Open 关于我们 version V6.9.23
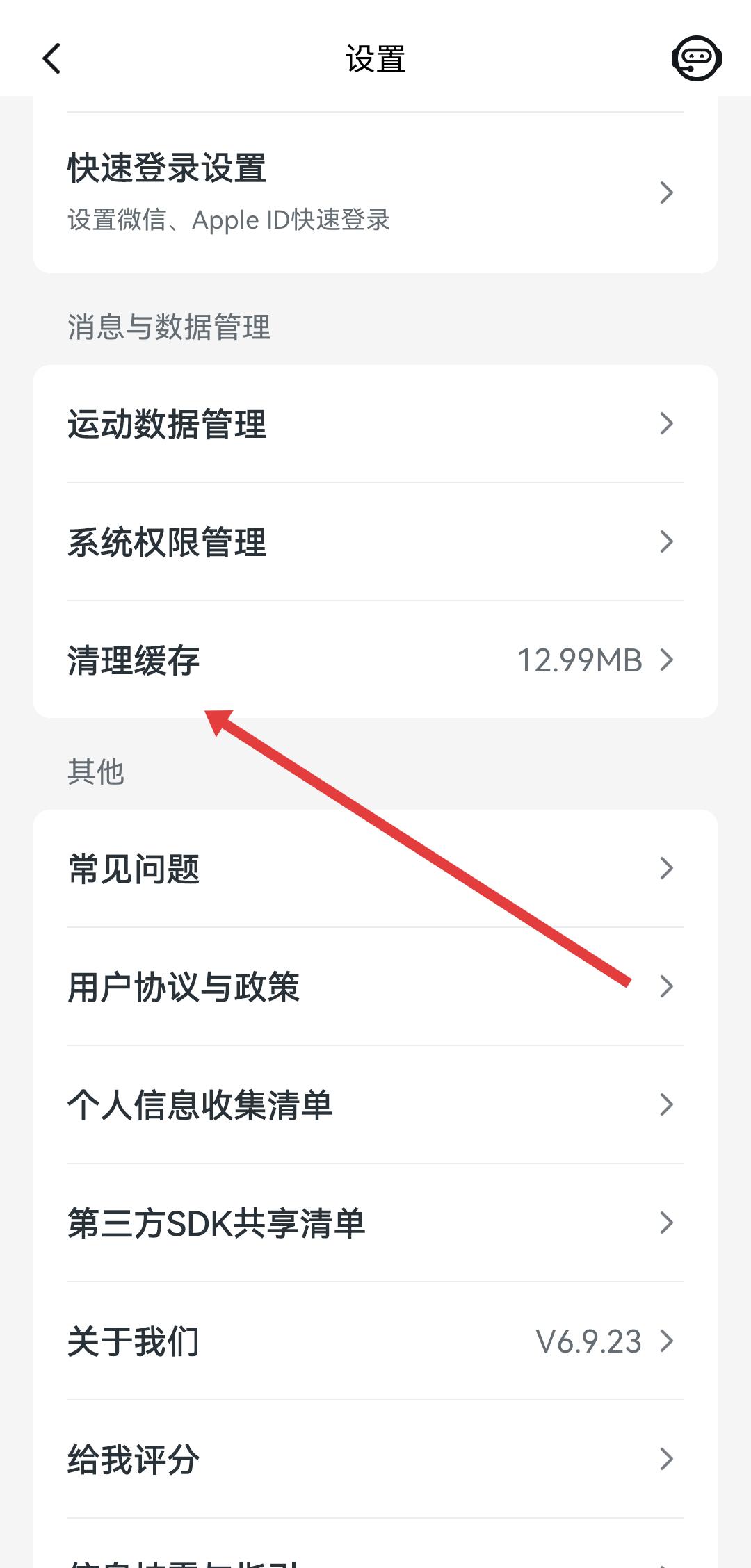Image resolution: width=751 pixels, height=1568 pixels. (x=375, y=1341)
